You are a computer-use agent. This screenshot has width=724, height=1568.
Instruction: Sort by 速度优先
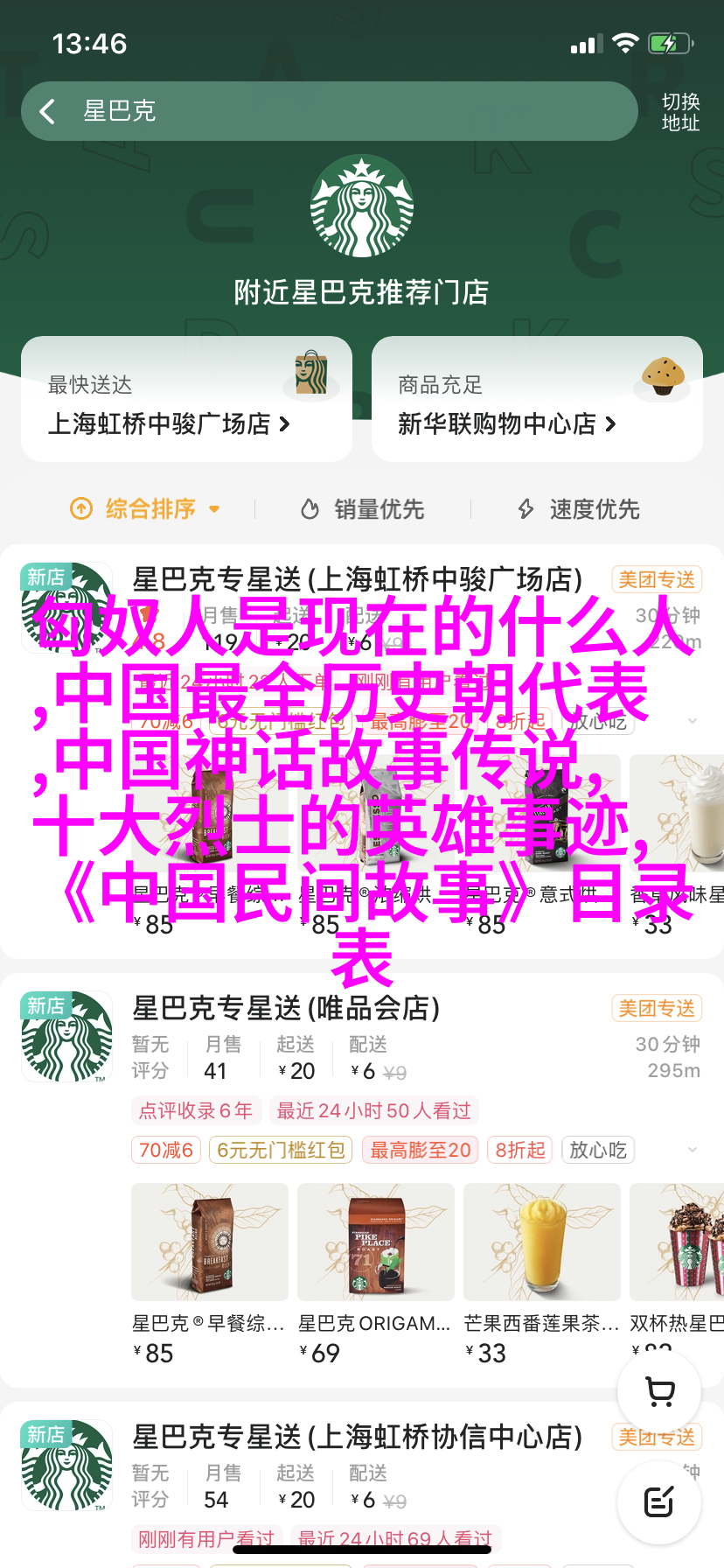point(579,508)
